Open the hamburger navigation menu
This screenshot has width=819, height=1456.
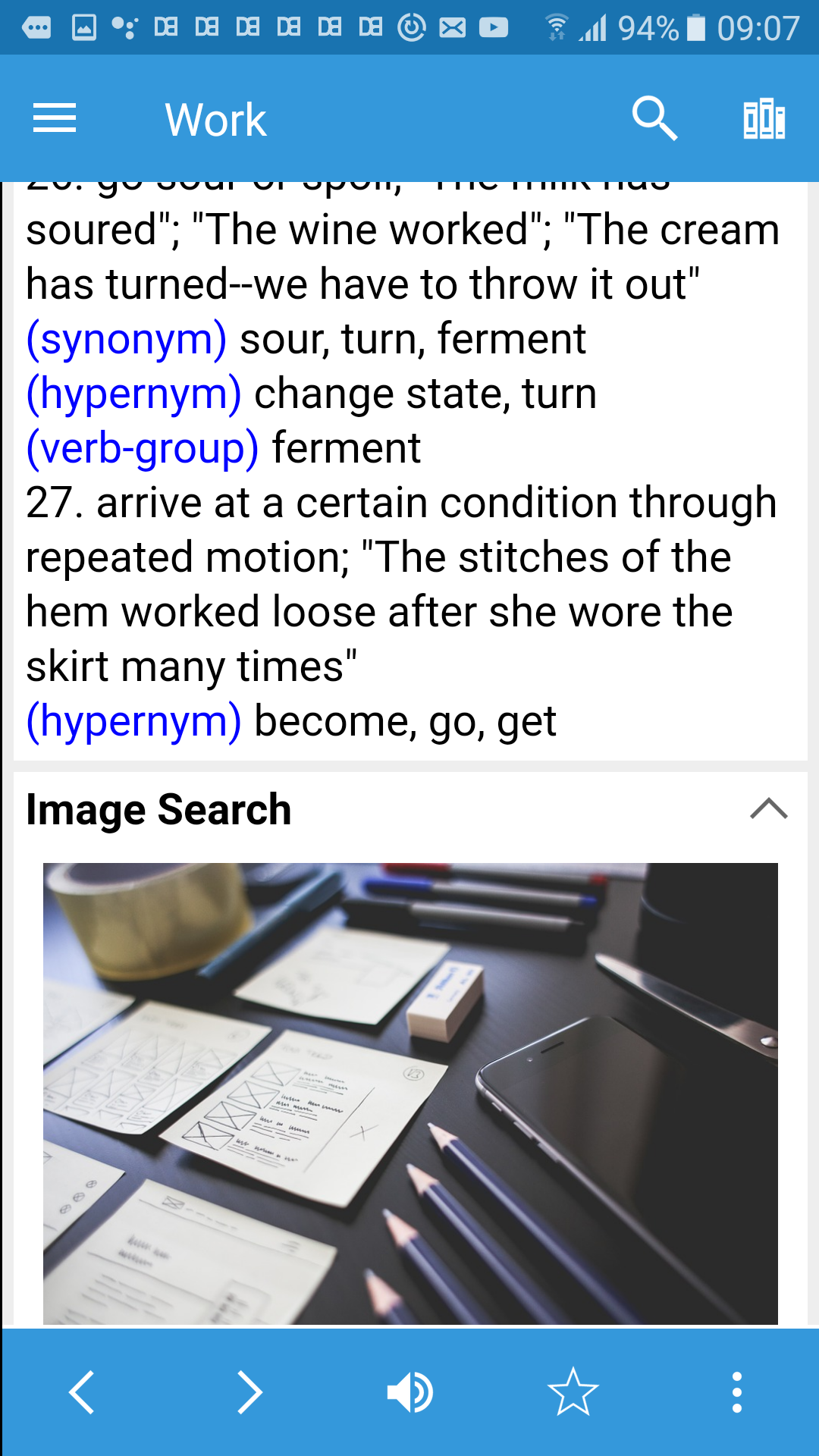click(55, 118)
